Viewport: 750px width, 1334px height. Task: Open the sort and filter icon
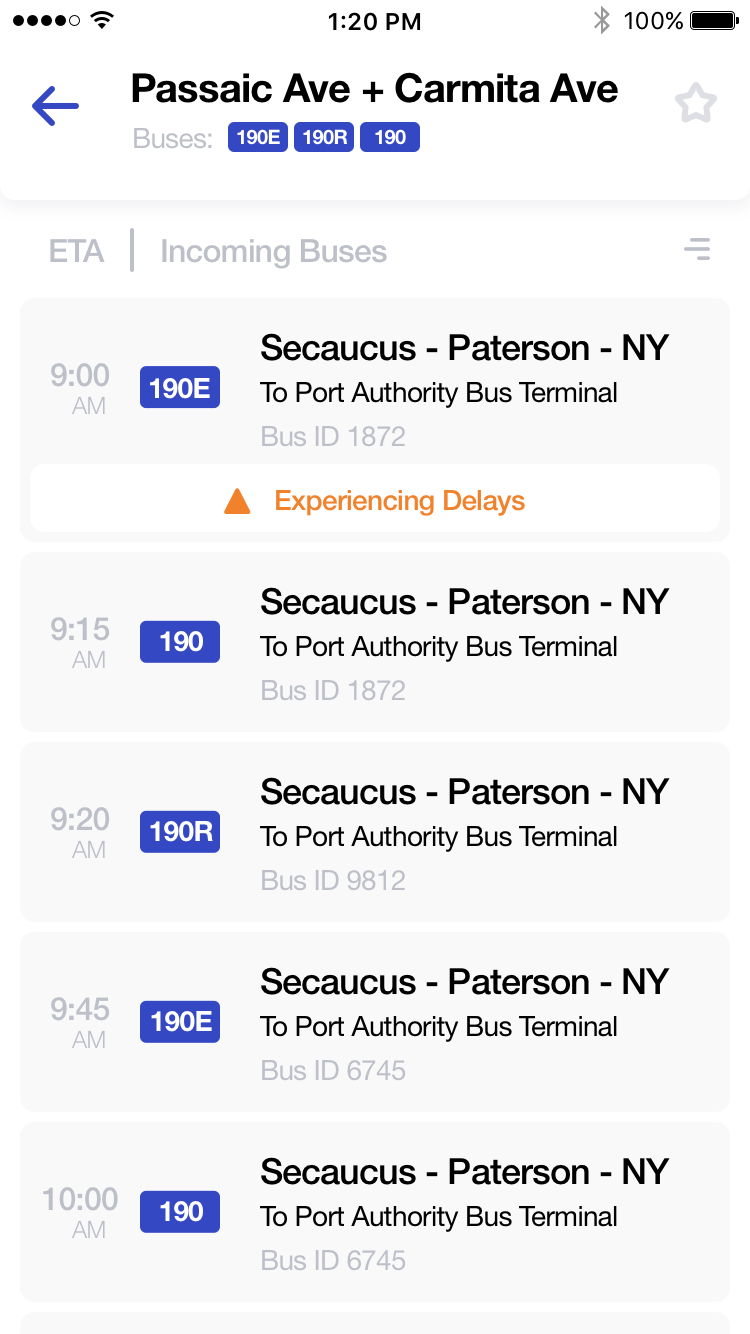point(697,250)
